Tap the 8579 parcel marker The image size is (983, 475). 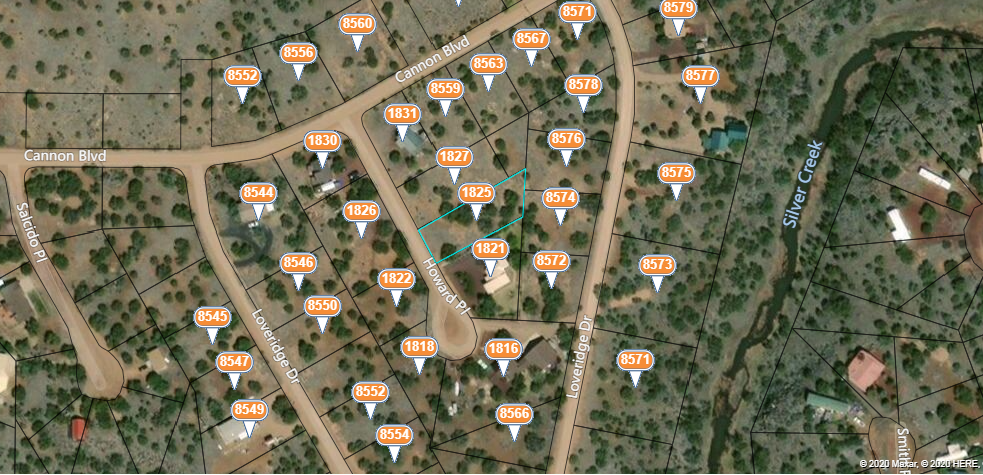click(678, 9)
